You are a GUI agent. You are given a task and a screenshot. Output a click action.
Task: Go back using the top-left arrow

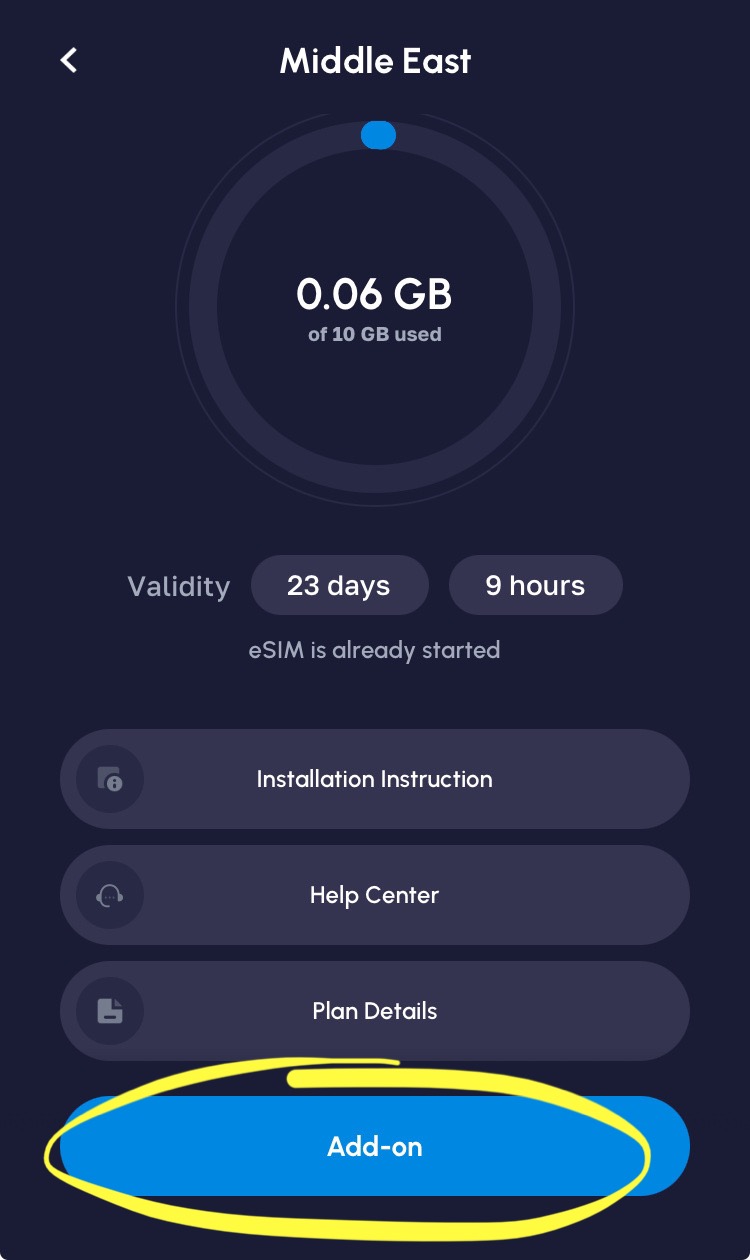pos(68,61)
